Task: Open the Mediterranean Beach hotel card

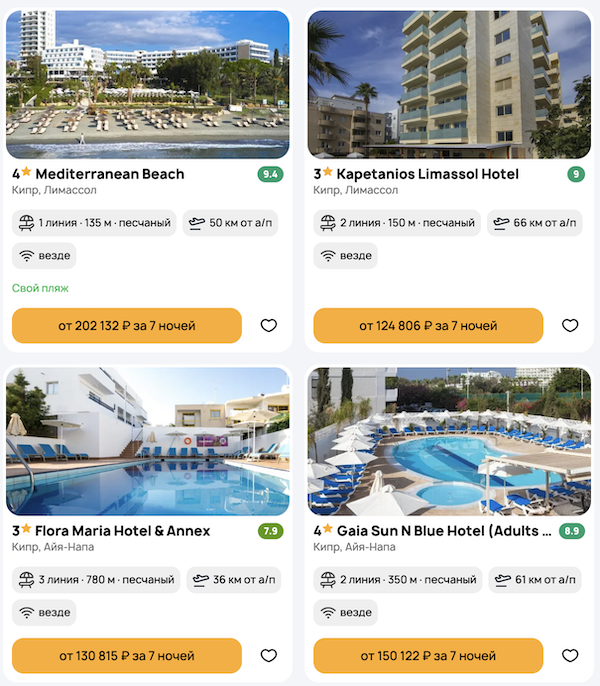Action: coord(110,174)
